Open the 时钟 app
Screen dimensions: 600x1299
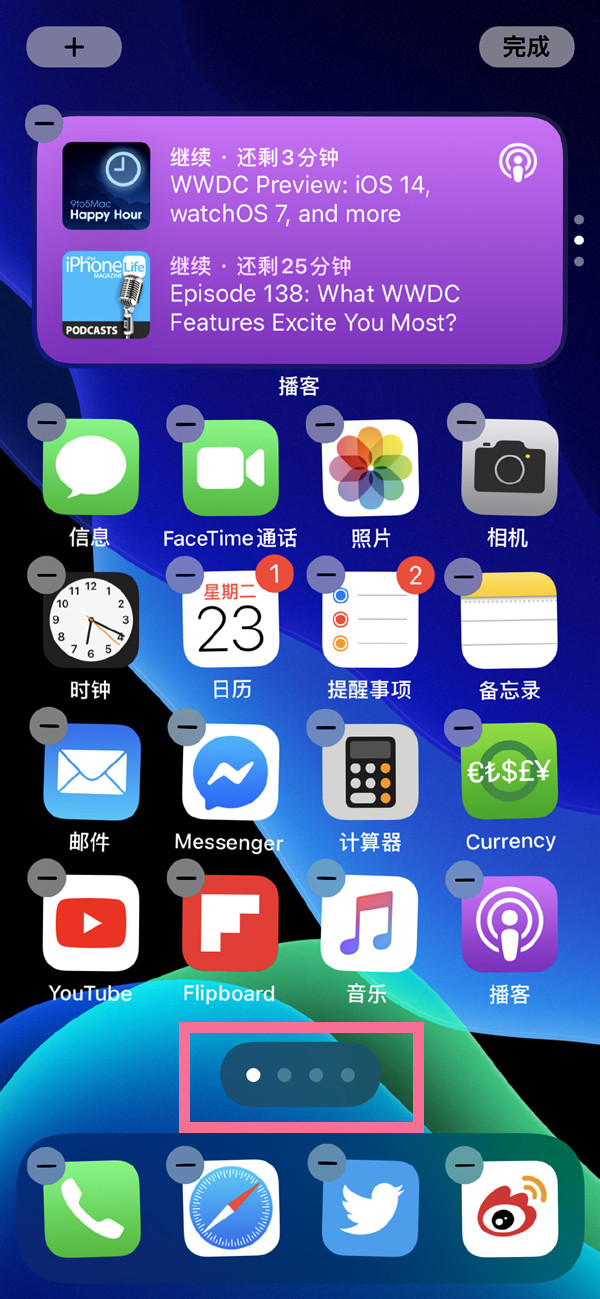click(x=91, y=620)
